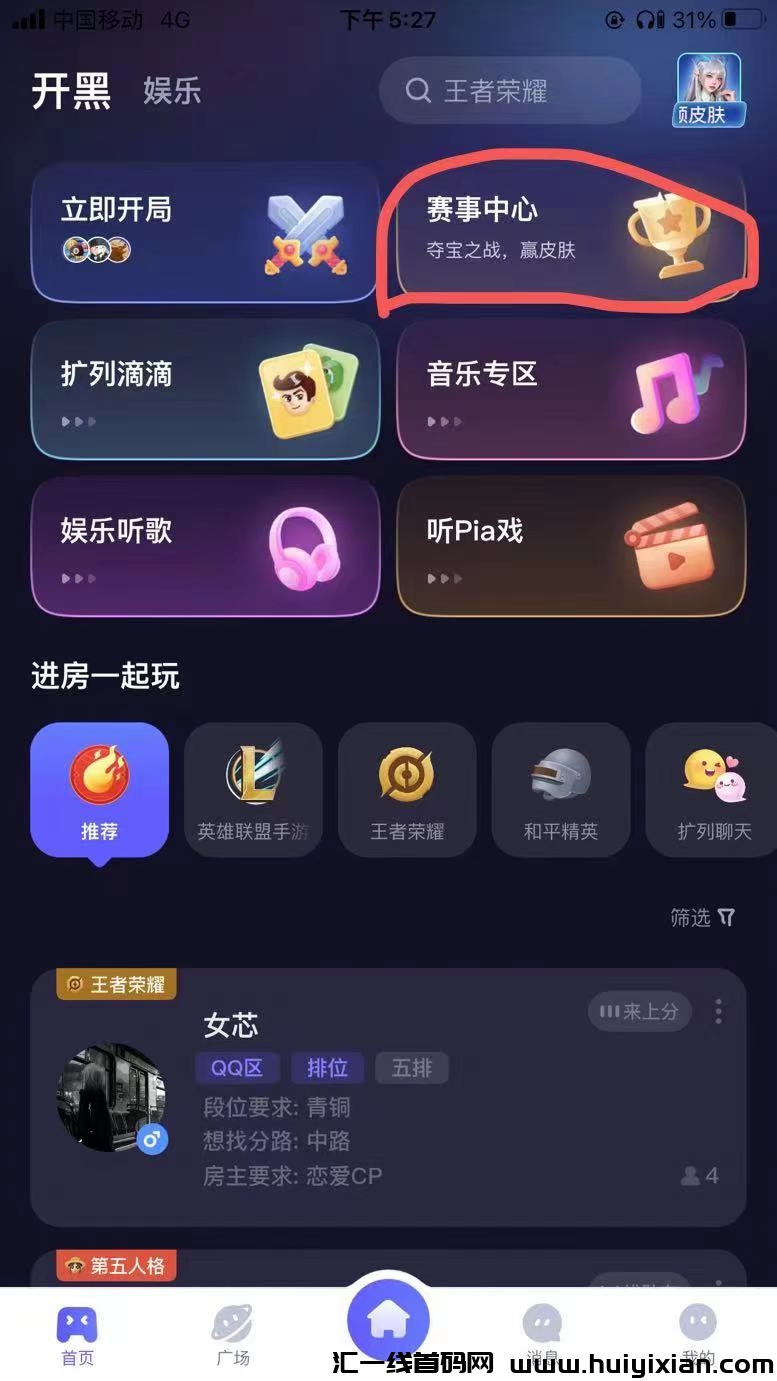Enter the 扩列滴滴 card
The height and width of the screenshot is (1381, 777).
click(x=205, y=390)
